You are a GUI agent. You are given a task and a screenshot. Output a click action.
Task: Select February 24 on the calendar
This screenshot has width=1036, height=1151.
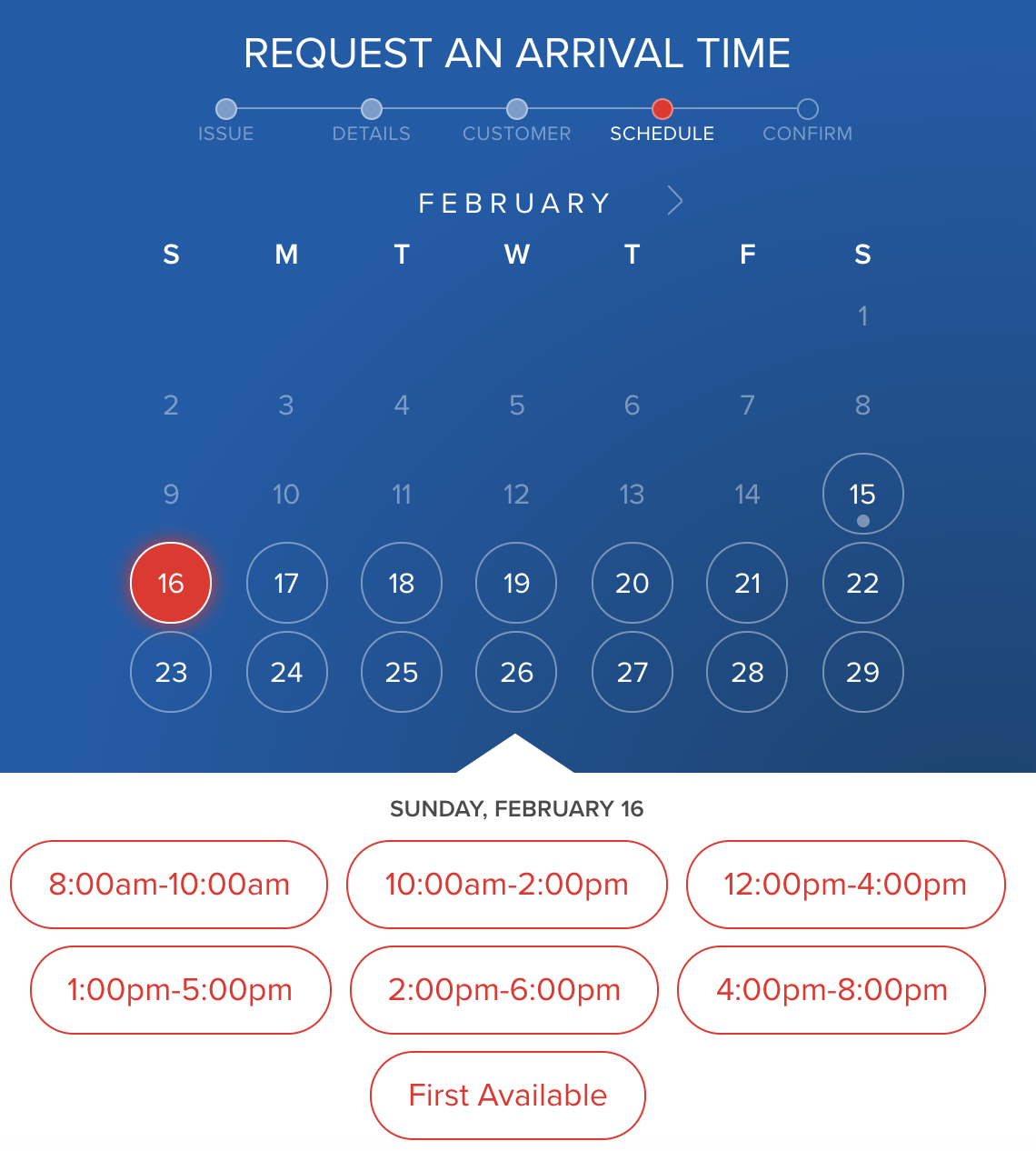pos(286,672)
